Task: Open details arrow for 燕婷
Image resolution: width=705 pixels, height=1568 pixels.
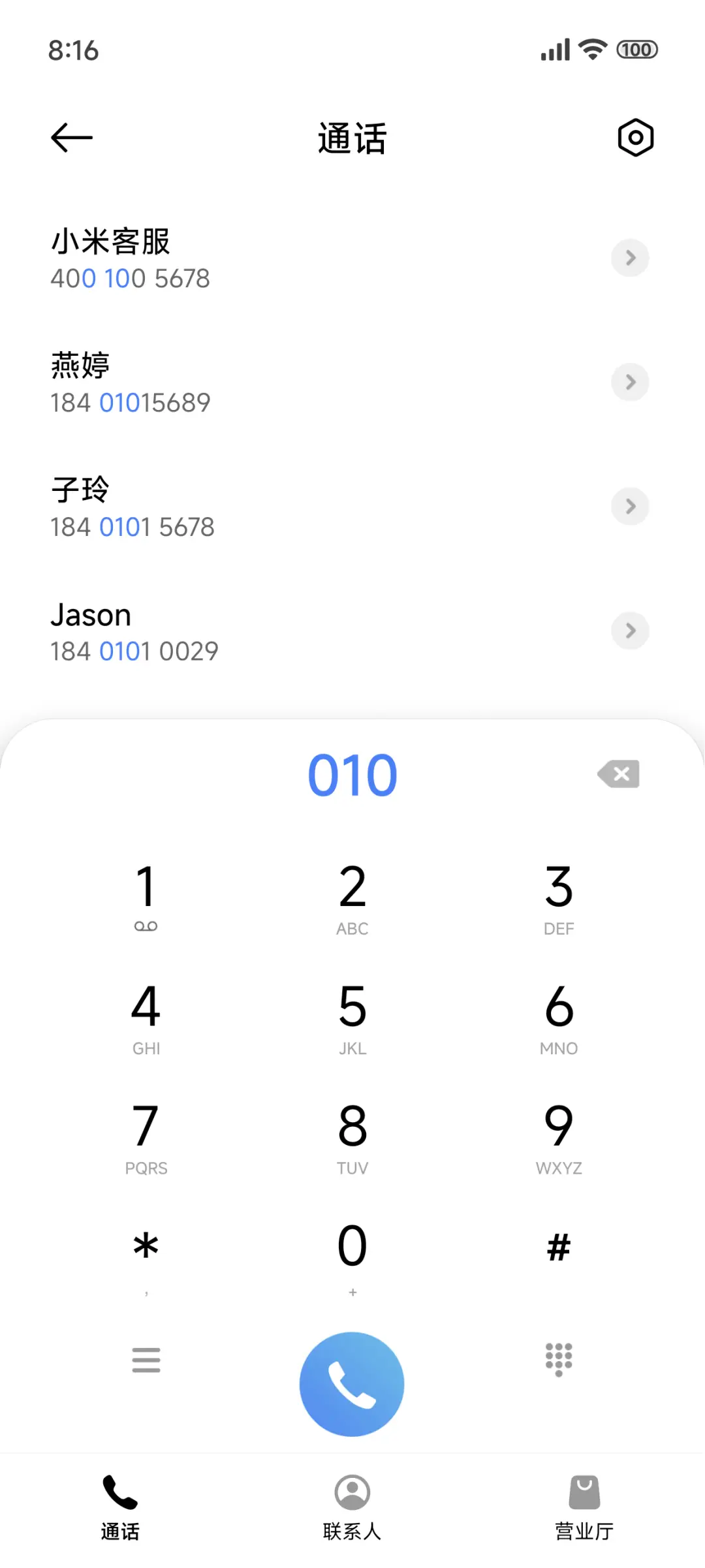Action: [x=630, y=382]
